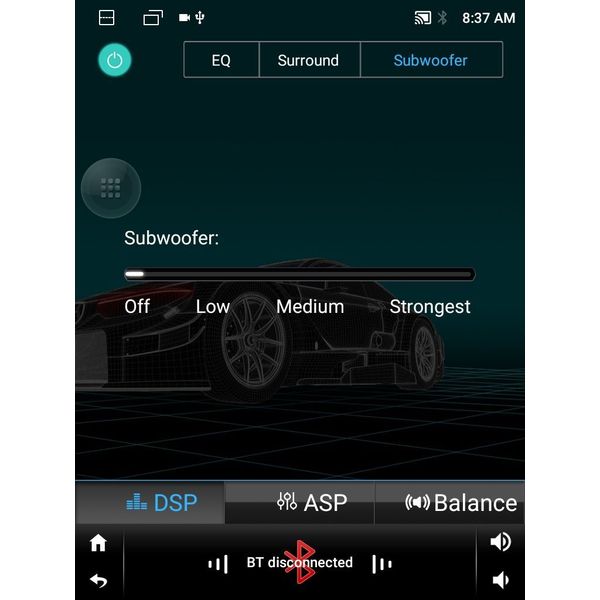Skip to previous Bluetooth track
Screen dimensions: 600x600
[217, 564]
